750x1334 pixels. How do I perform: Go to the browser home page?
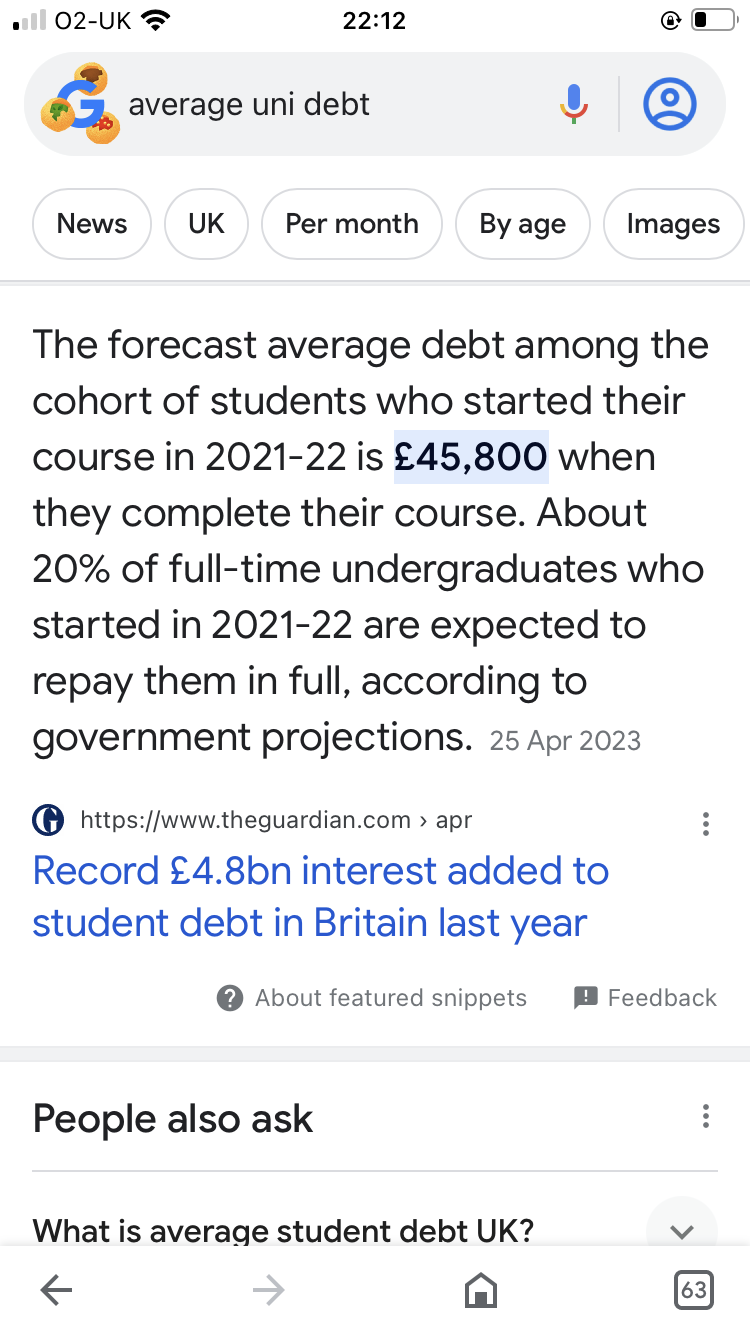(x=481, y=1291)
